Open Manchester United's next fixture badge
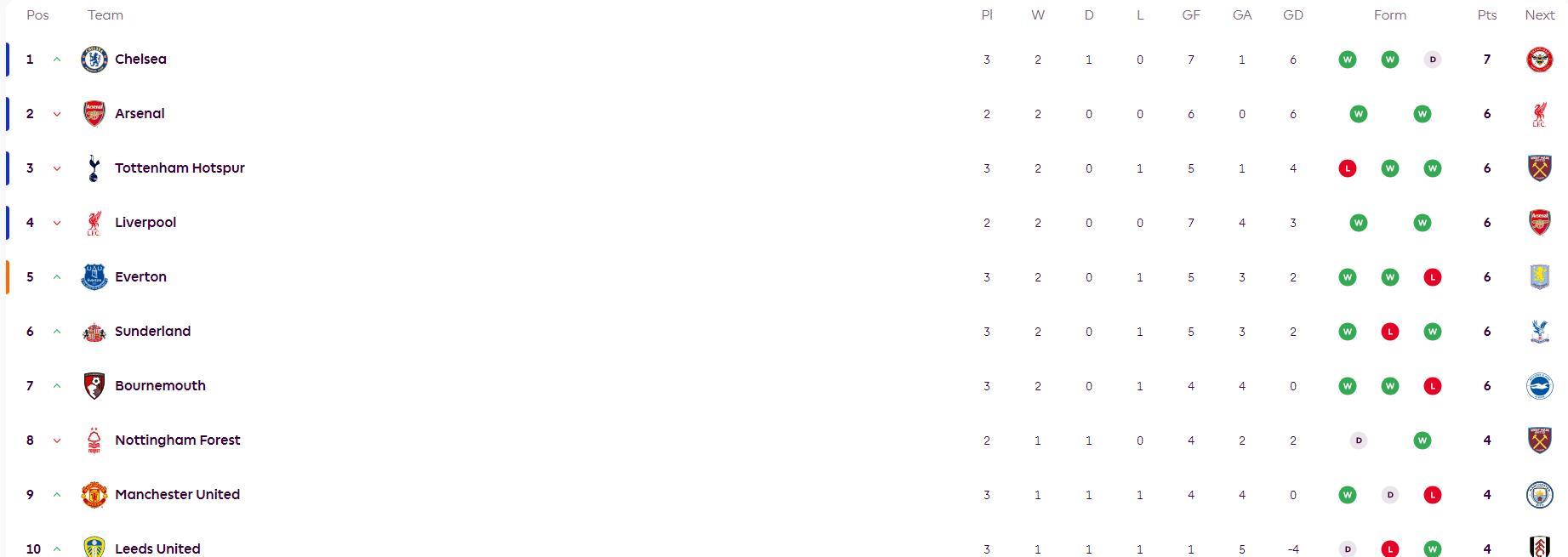1568x557 pixels. (1539, 495)
